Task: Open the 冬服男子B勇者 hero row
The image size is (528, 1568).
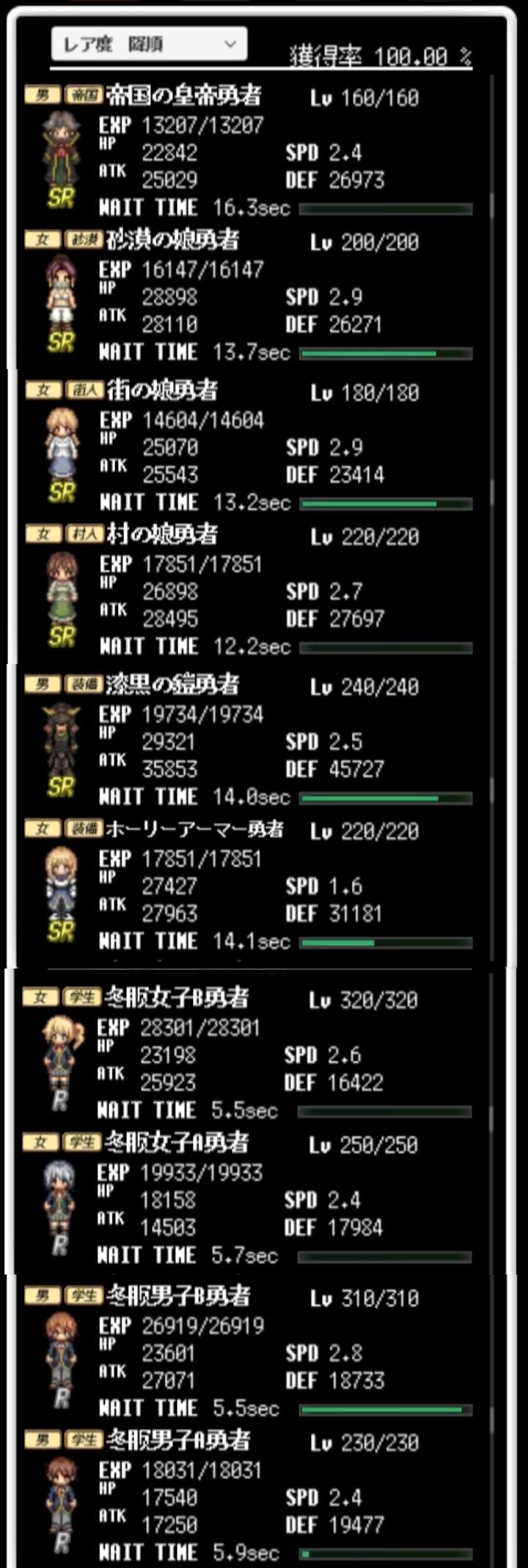Action: (x=249, y=1353)
